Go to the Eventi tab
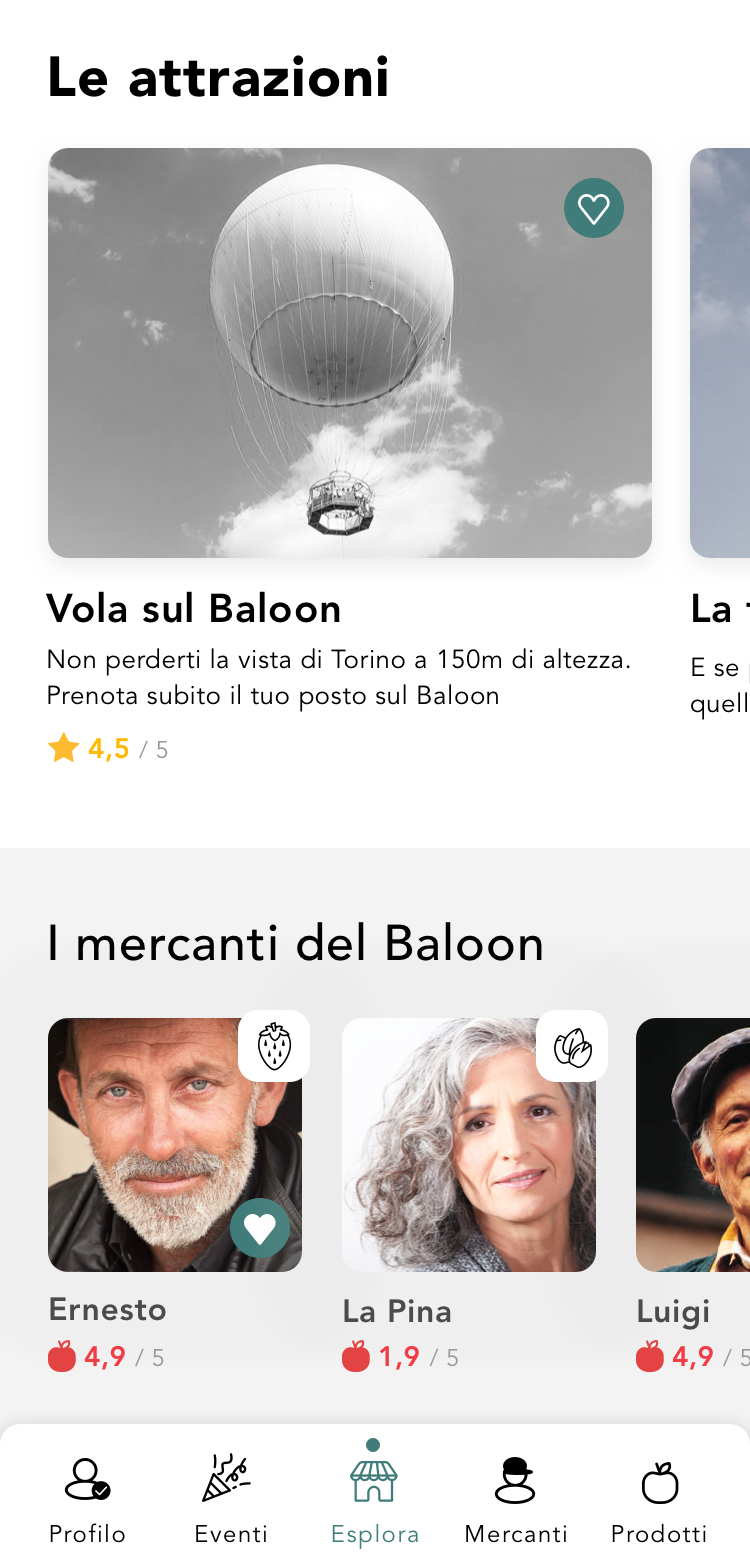 click(231, 1499)
